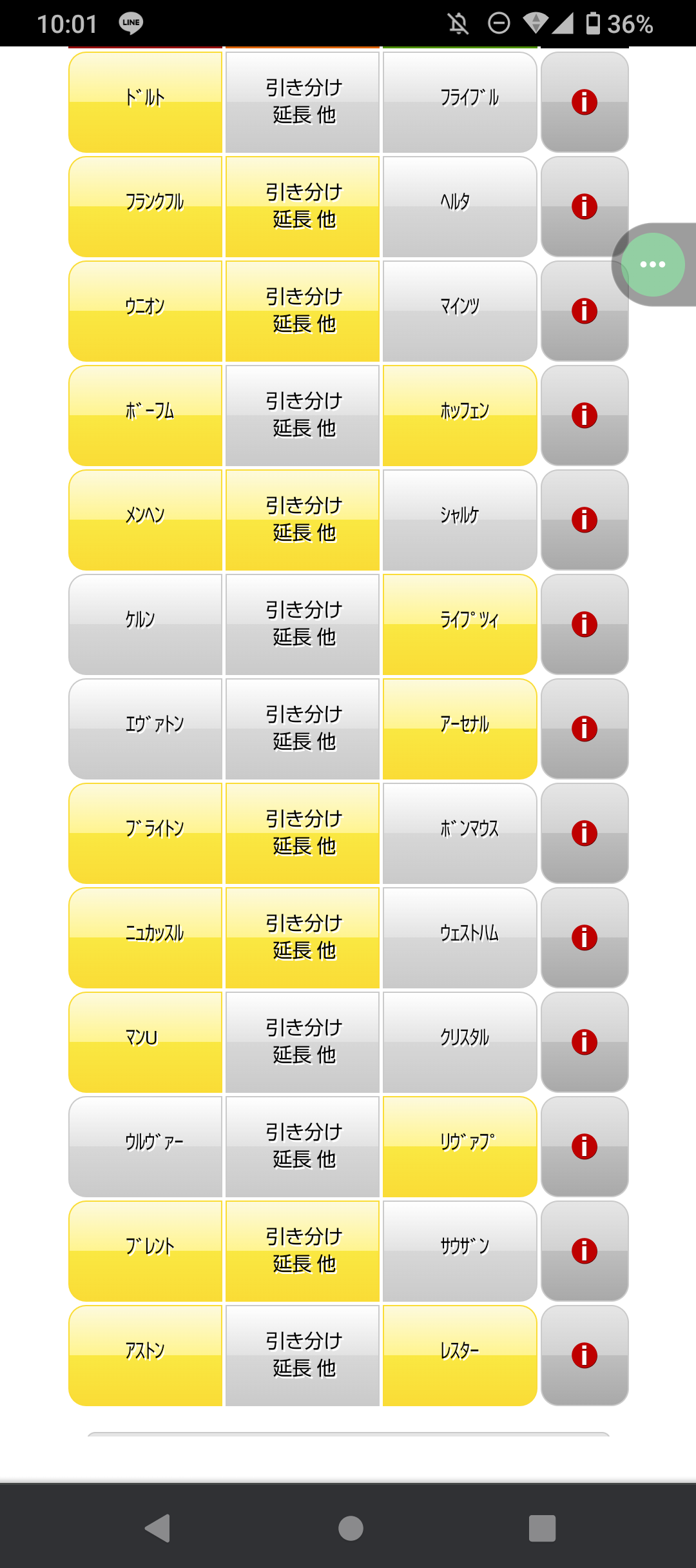The image size is (696, 1568).
Task: Pick ケルン as the winner
Action: (x=145, y=624)
